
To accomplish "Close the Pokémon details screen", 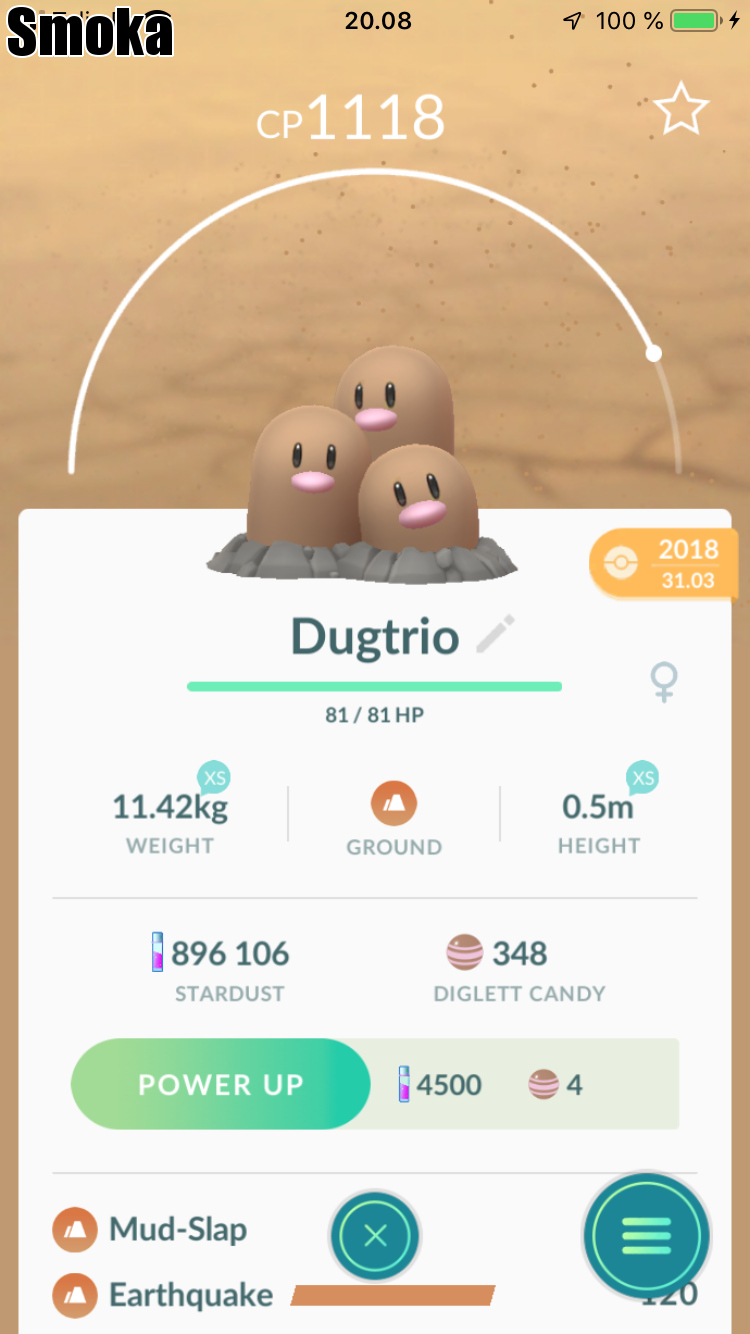I will pos(375,1236).
